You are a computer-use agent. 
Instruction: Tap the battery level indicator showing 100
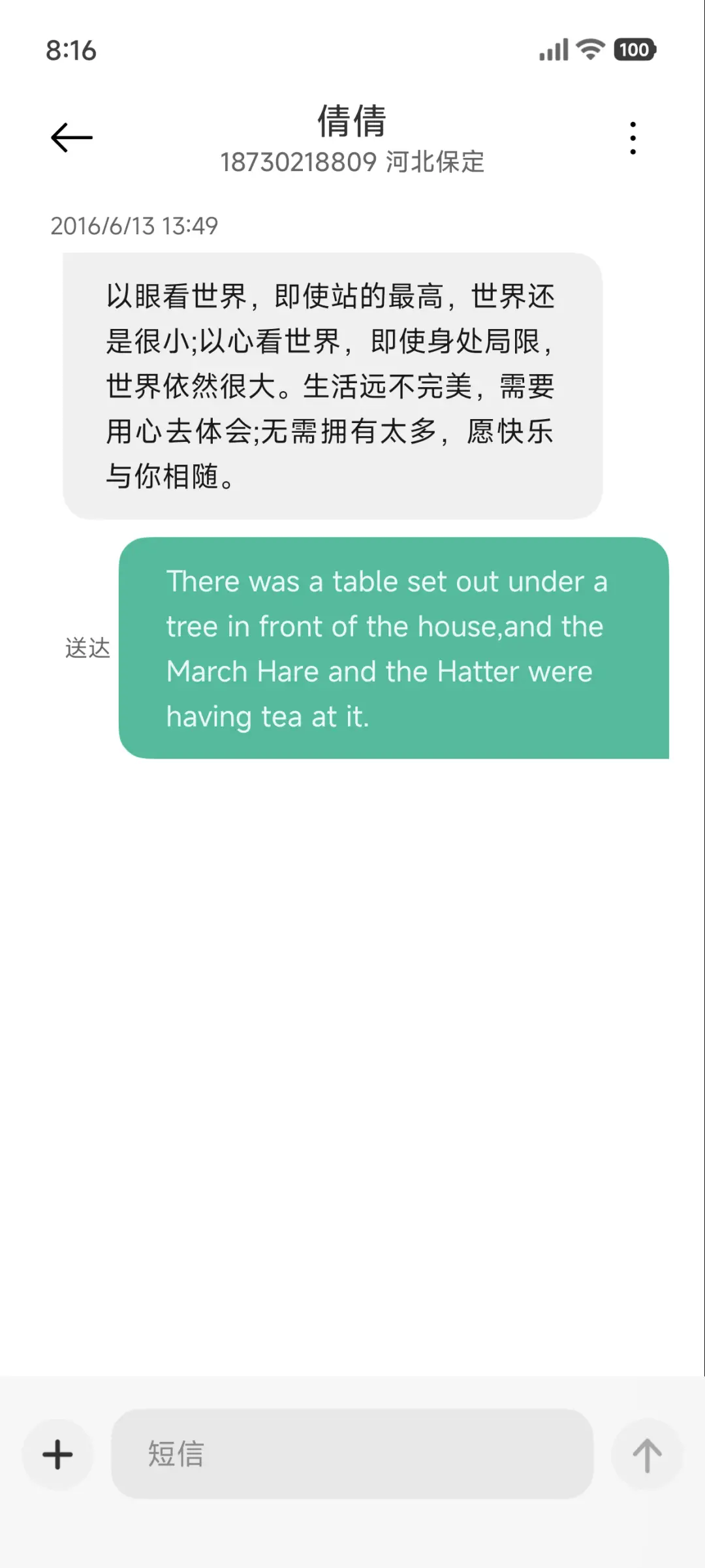pyautogui.click(x=634, y=50)
